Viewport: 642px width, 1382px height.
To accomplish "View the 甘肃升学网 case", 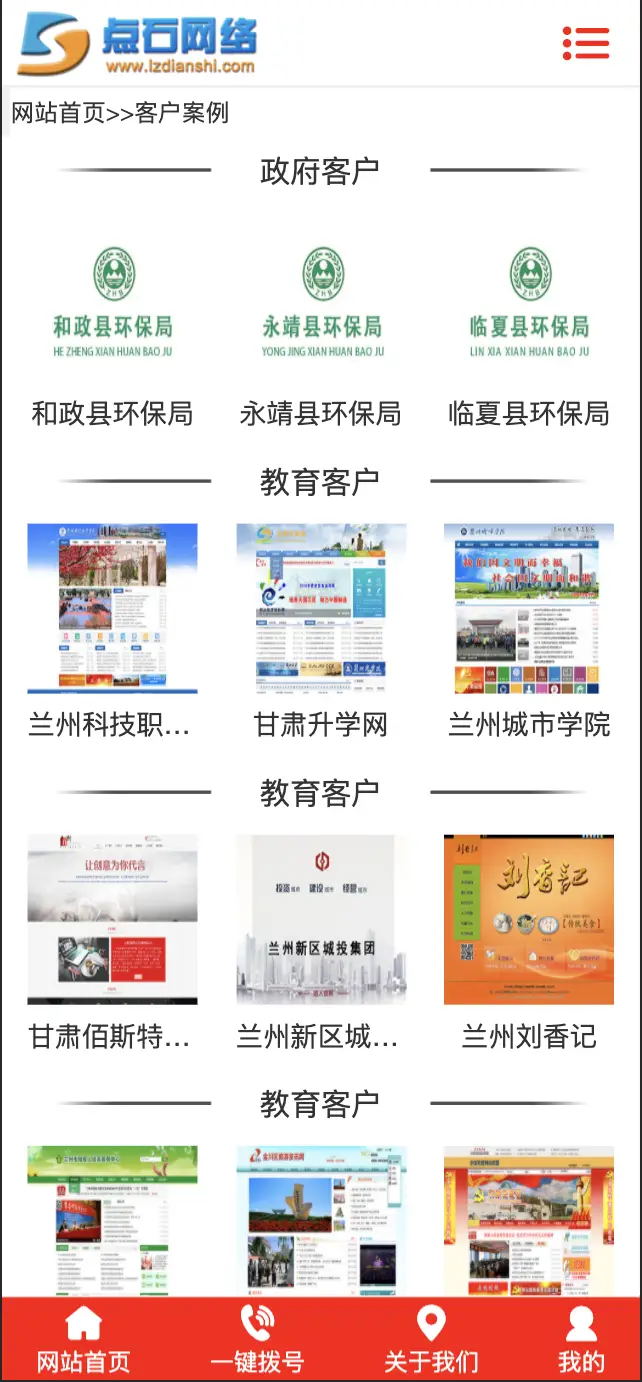I will pos(321,608).
